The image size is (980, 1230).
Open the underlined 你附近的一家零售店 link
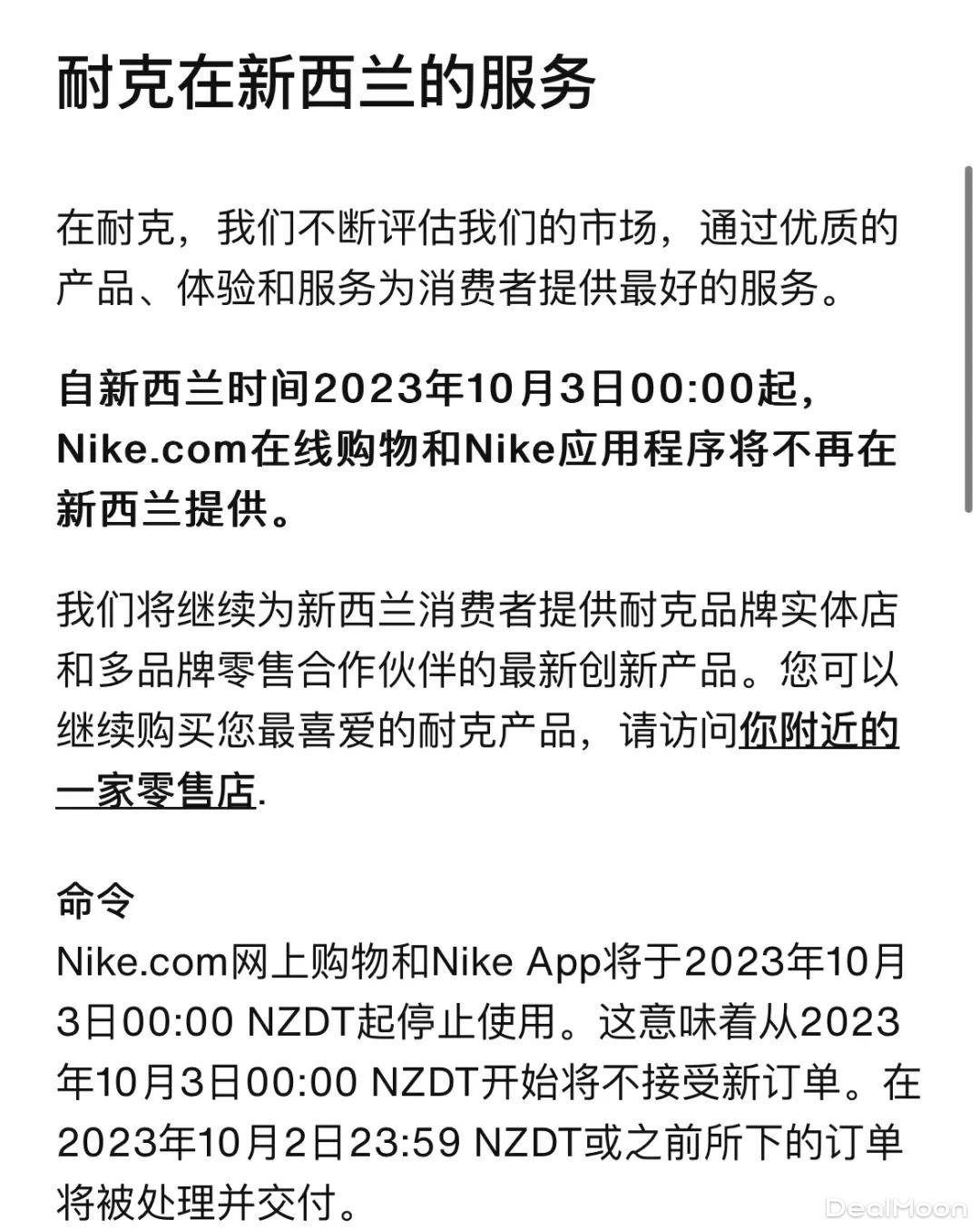coord(817,732)
